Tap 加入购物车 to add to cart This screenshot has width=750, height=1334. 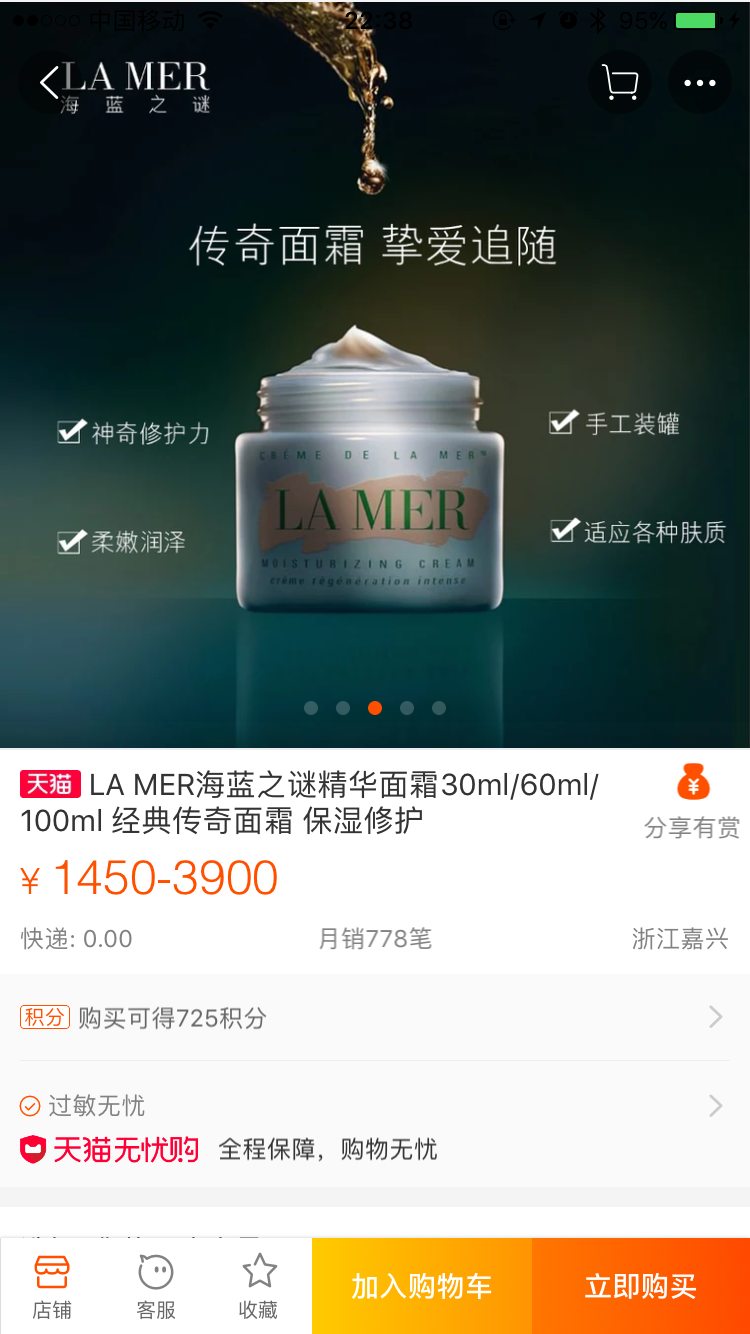pyautogui.click(x=422, y=1286)
